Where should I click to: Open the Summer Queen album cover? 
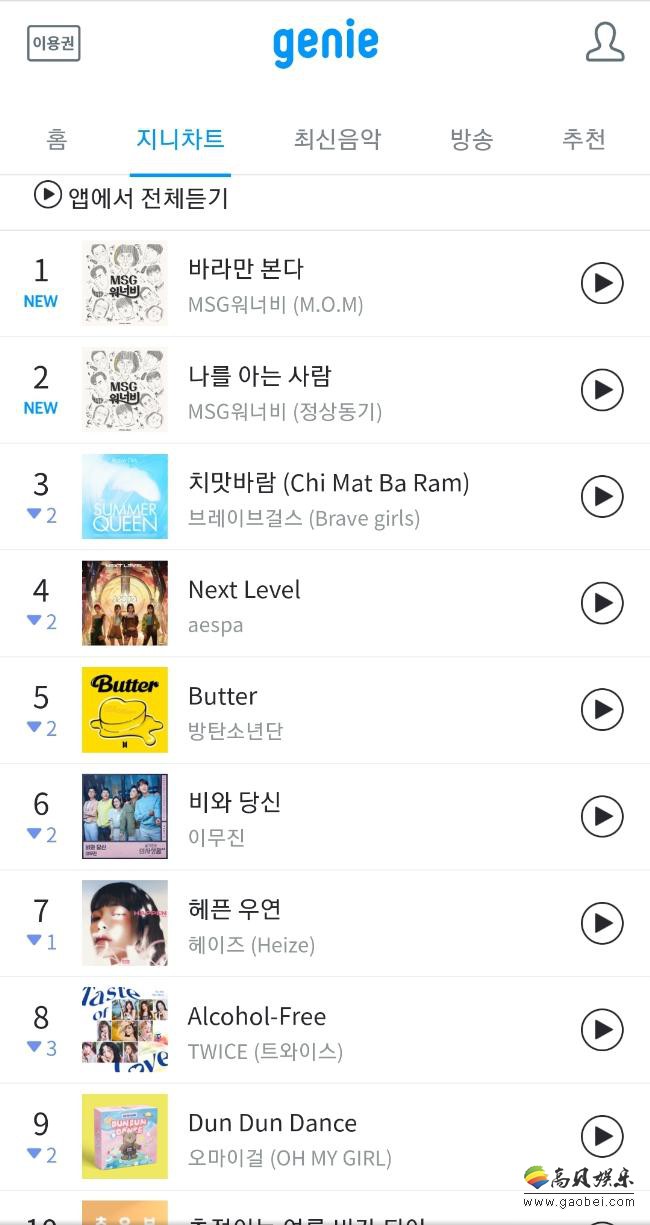(125, 496)
